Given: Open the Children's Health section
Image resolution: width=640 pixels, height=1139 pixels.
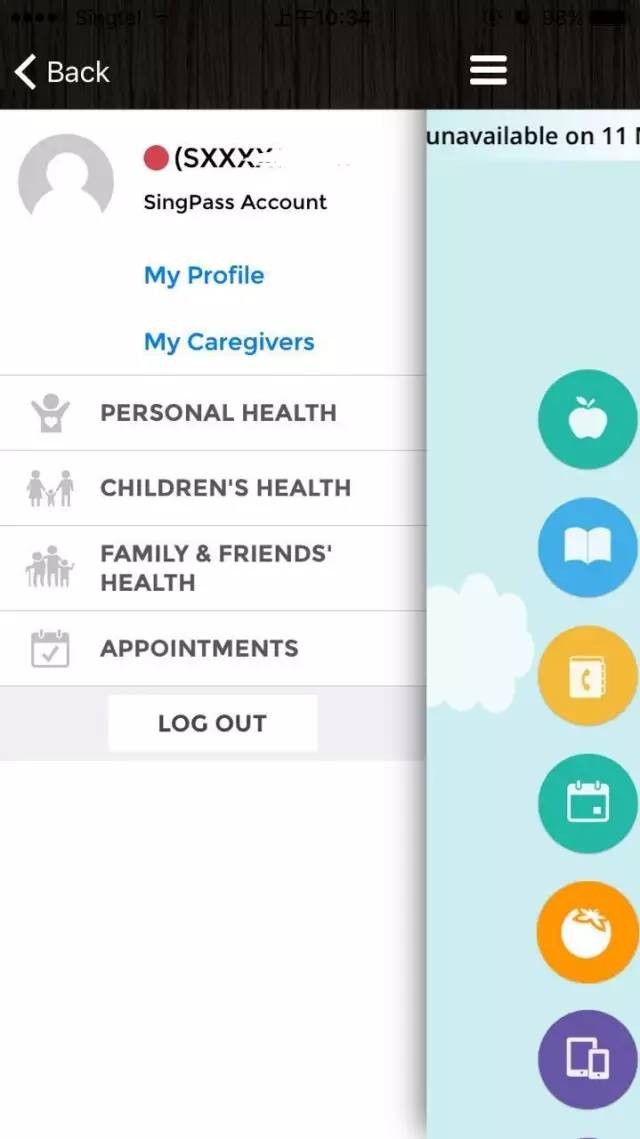Looking at the screenshot, I should point(225,488).
